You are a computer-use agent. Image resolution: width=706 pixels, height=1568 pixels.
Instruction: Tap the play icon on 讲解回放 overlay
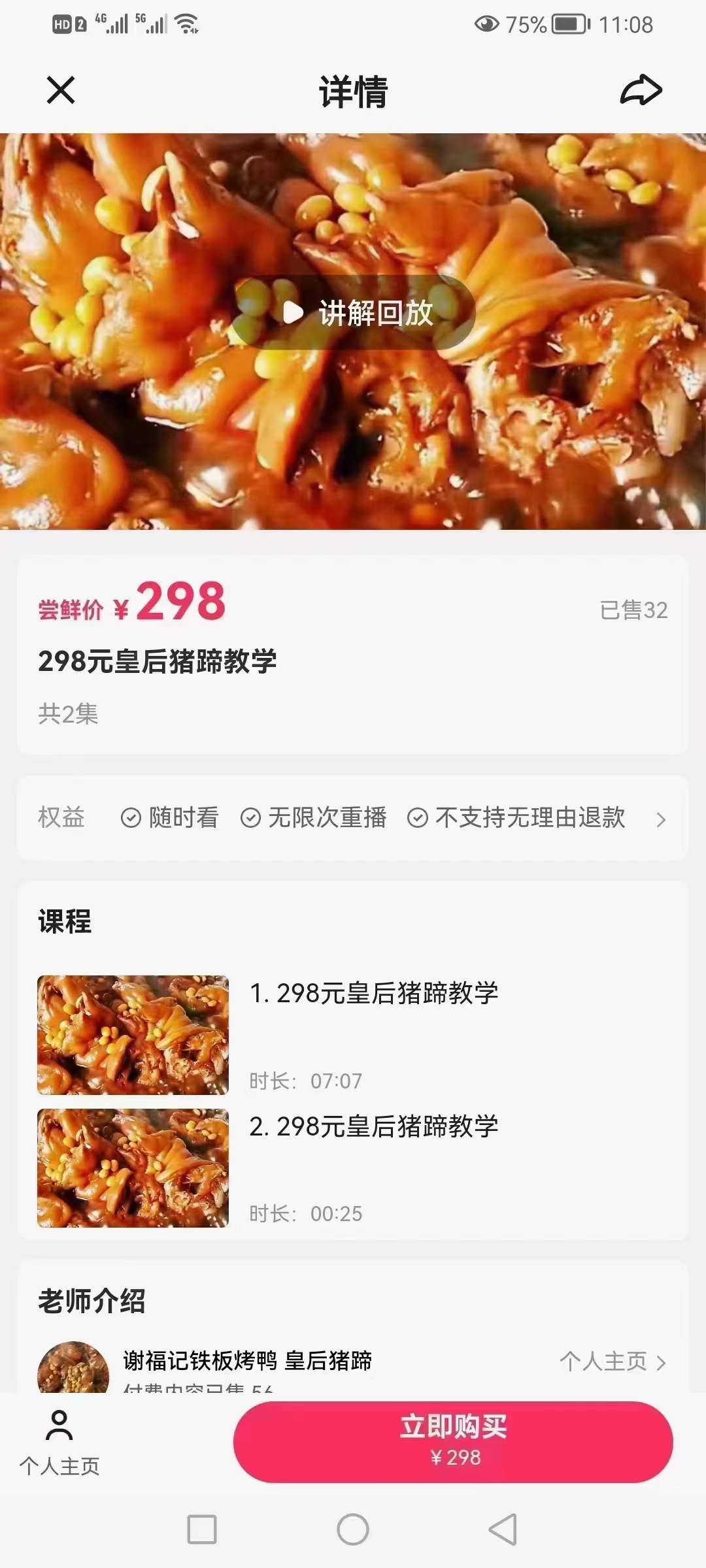pyautogui.click(x=293, y=312)
